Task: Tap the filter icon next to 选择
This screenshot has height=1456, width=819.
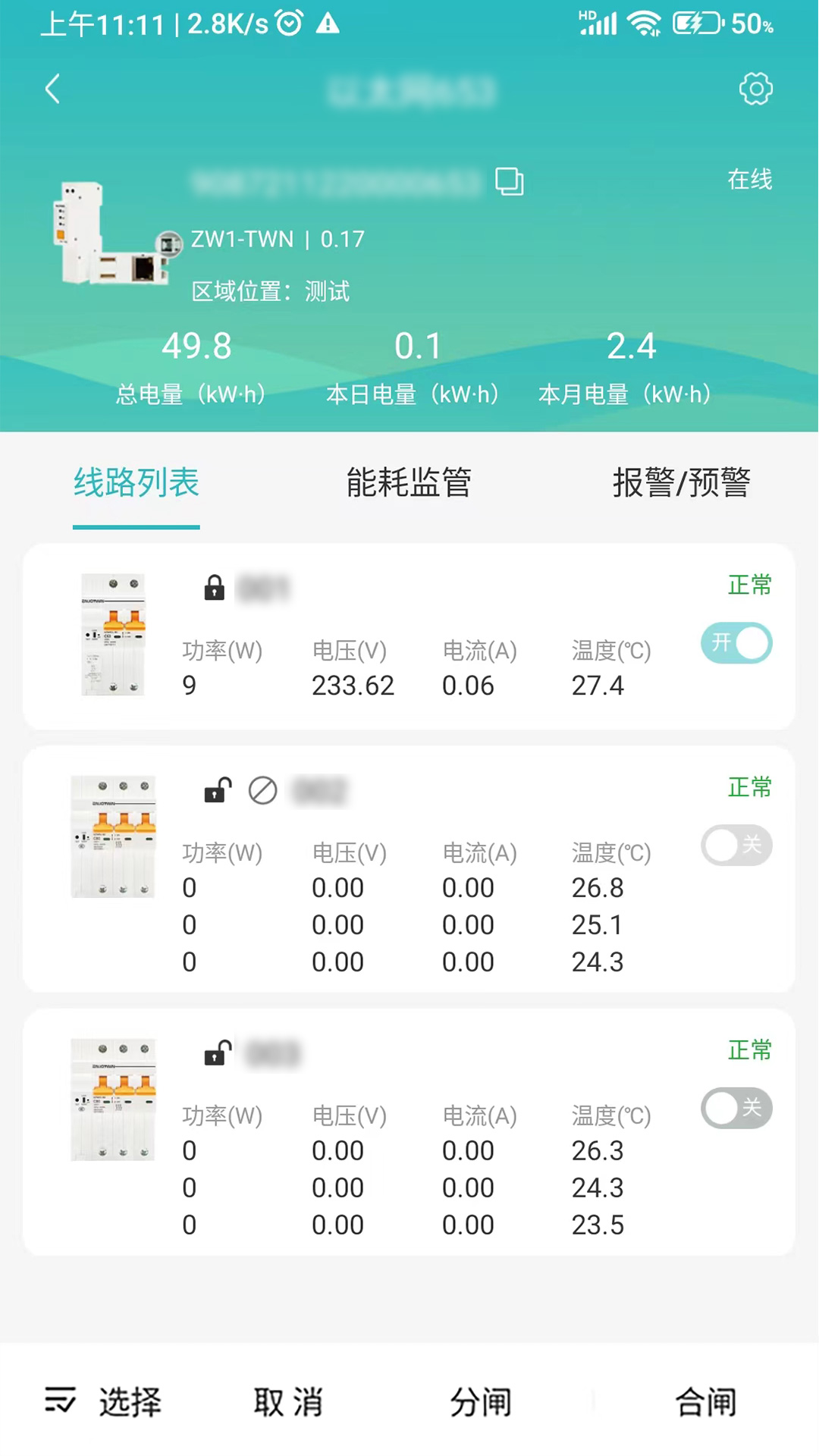Action: (x=61, y=1402)
